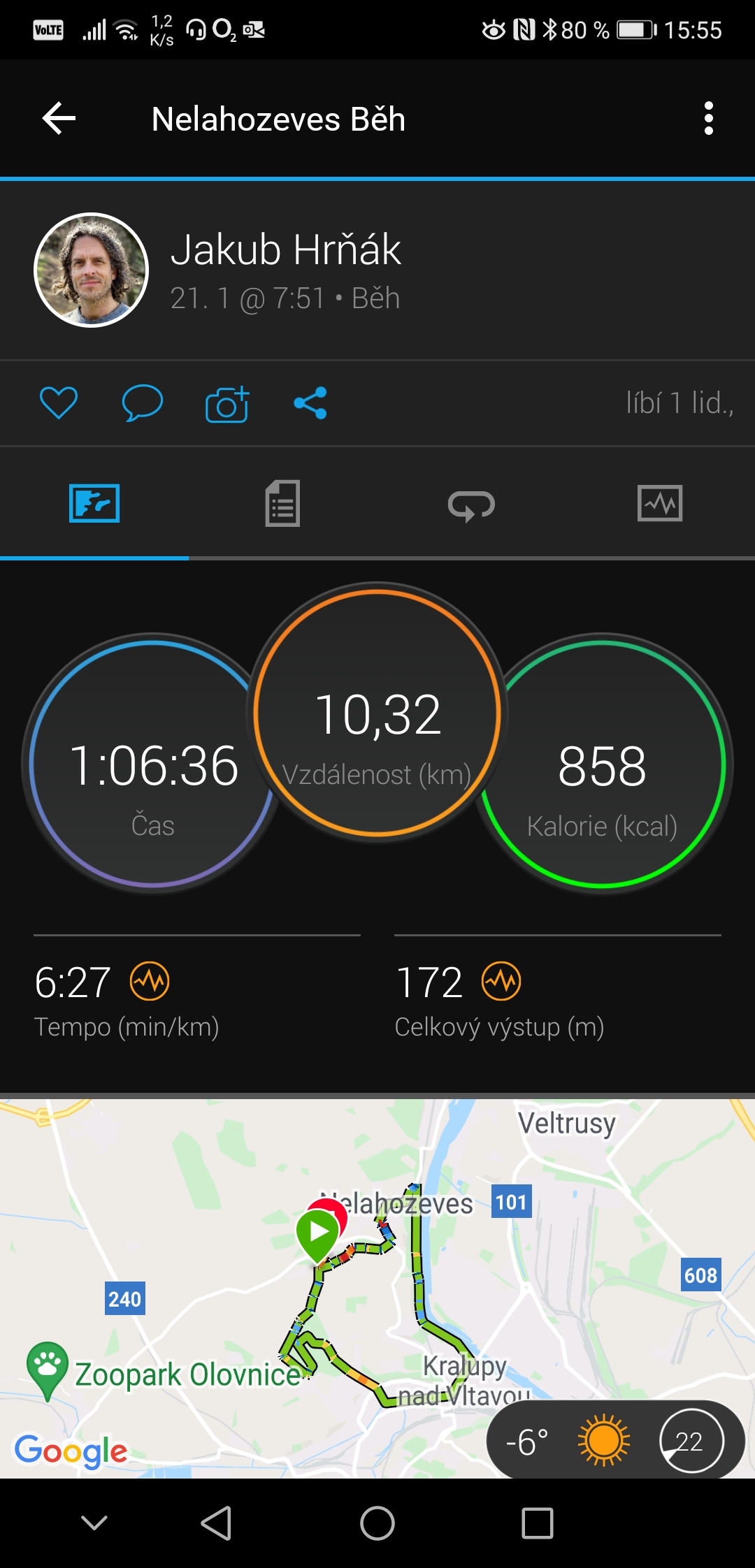Switch to the charts tab
The image size is (755, 1568).
tap(660, 503)
